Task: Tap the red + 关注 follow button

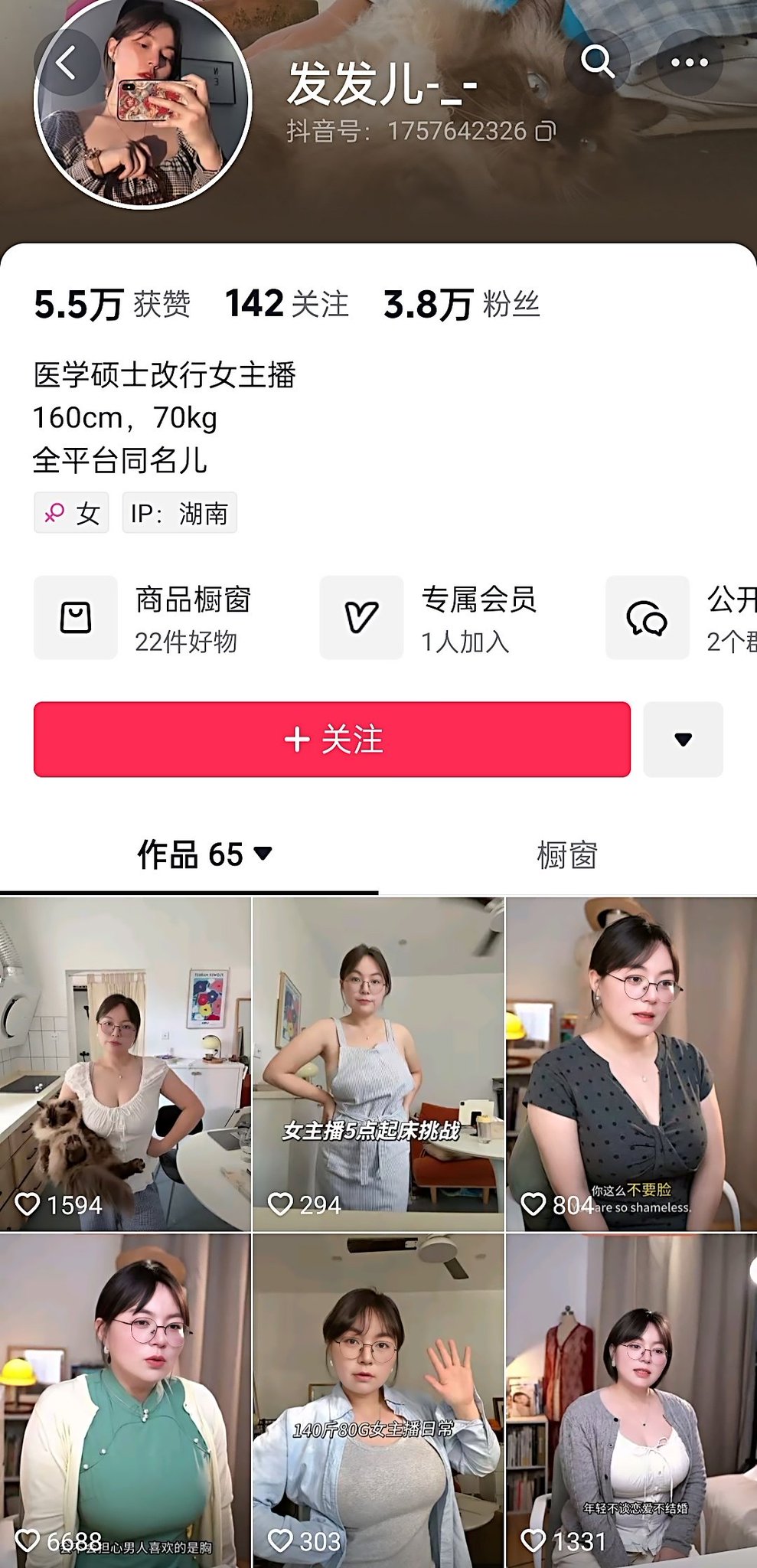Action: point(332,740)
